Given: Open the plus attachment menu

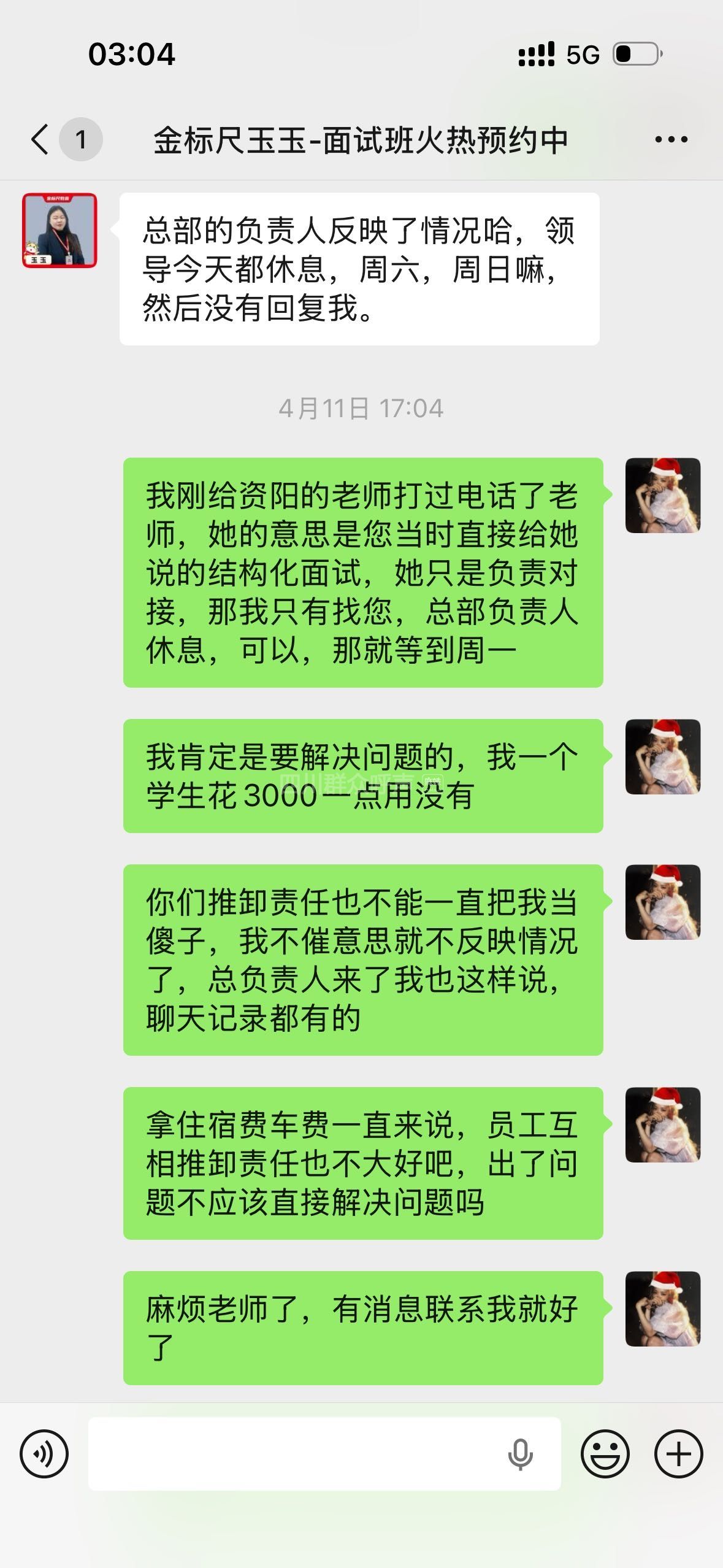Looking at the screenshot, I should pos(678,1453).
